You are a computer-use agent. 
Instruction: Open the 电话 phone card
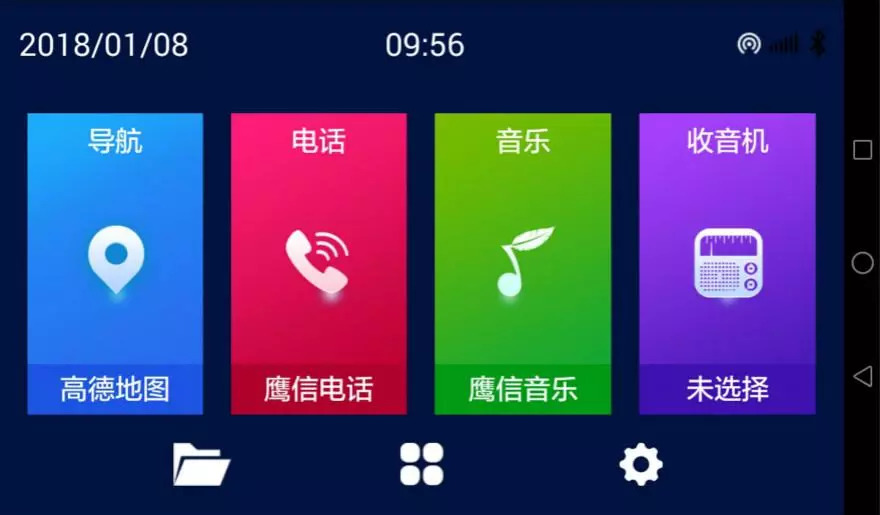[x=318, y=262]
